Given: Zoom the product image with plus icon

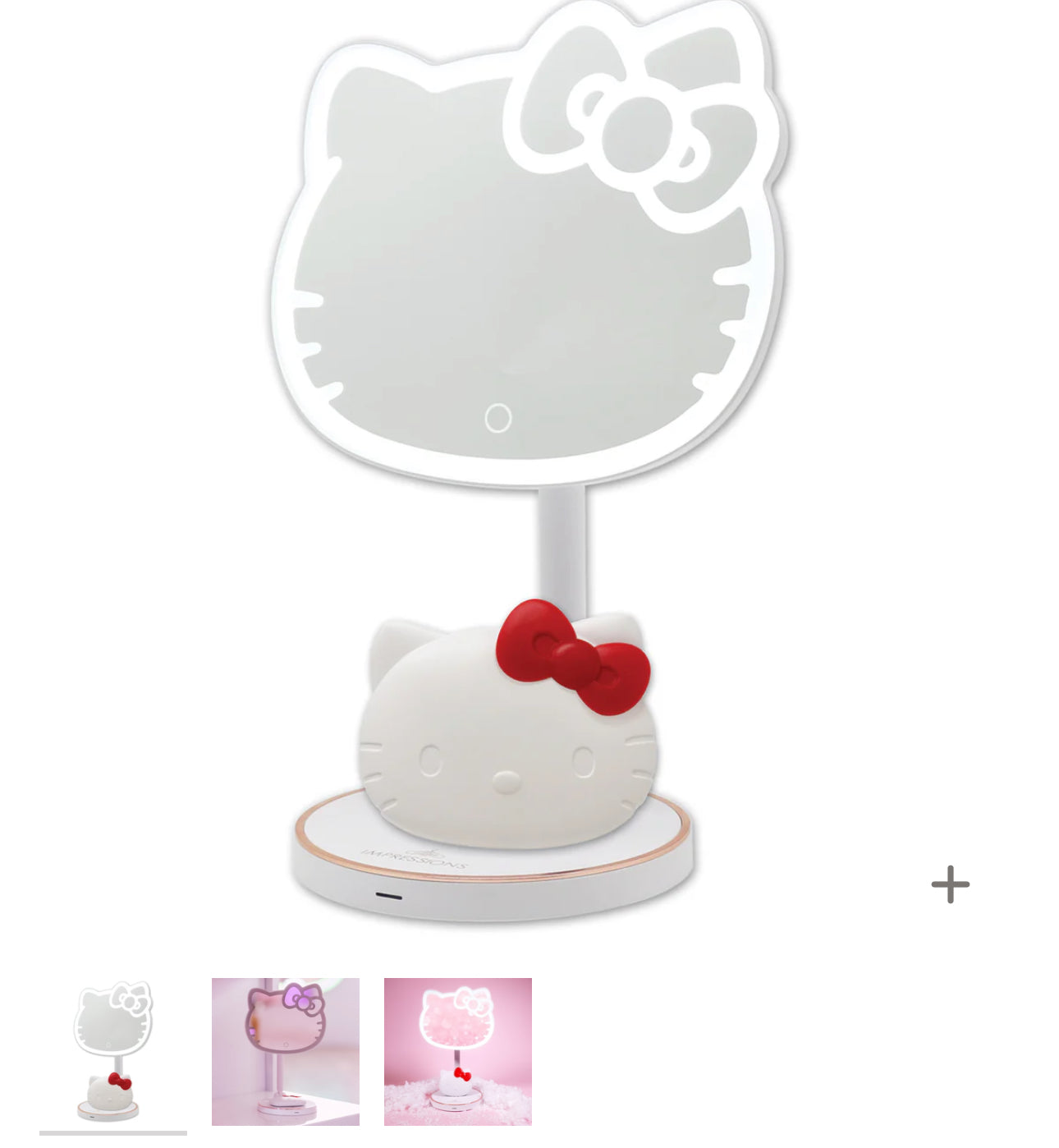Looking at the screenshot, I should [950, 884].
